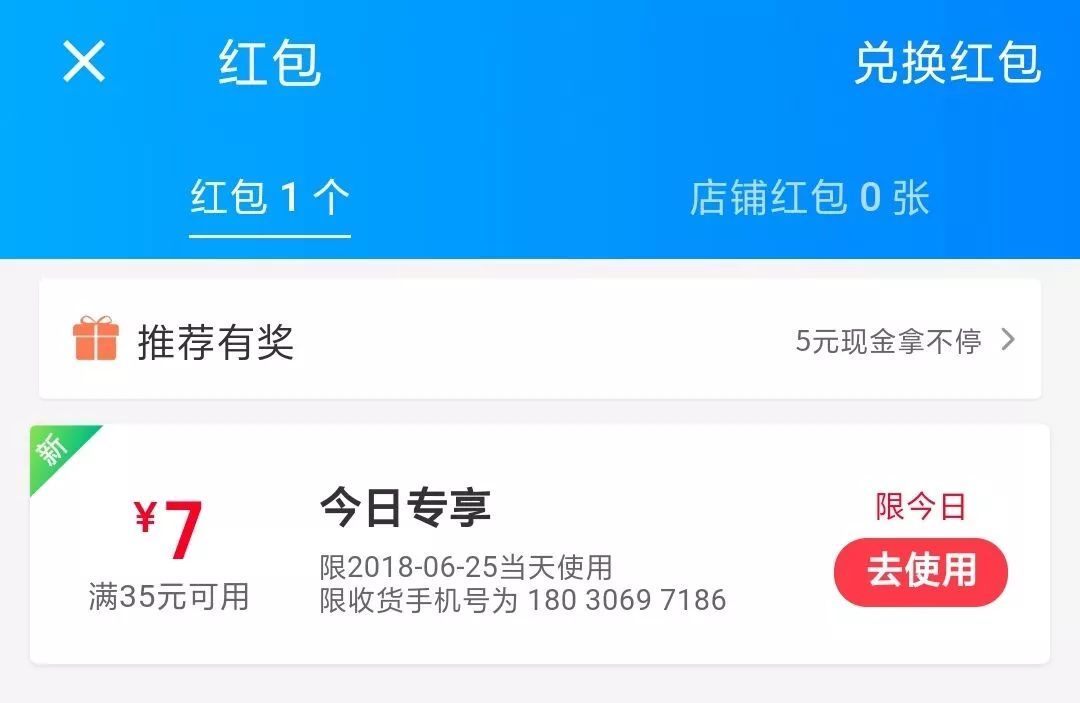Open 兑换红包 to redeem a code
The image size is (1080, 703).
coord(946,63)
